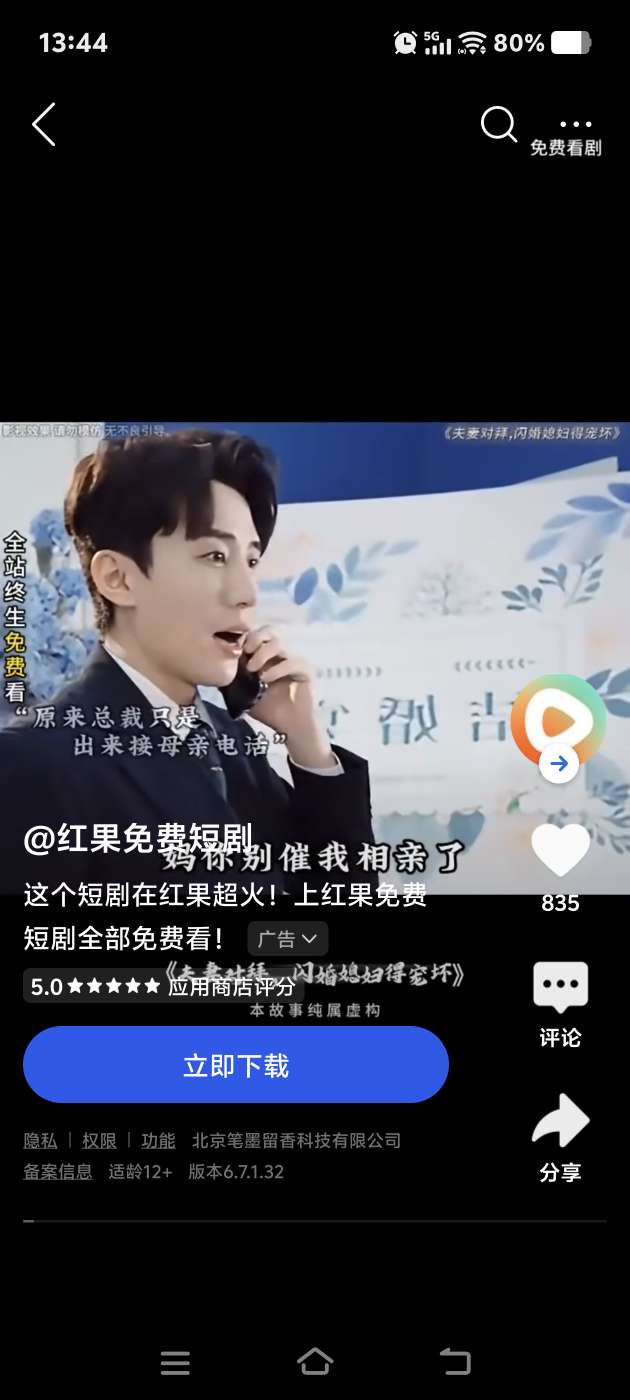
Task: Open the 评论 comments
Action: pos(560,1004)
